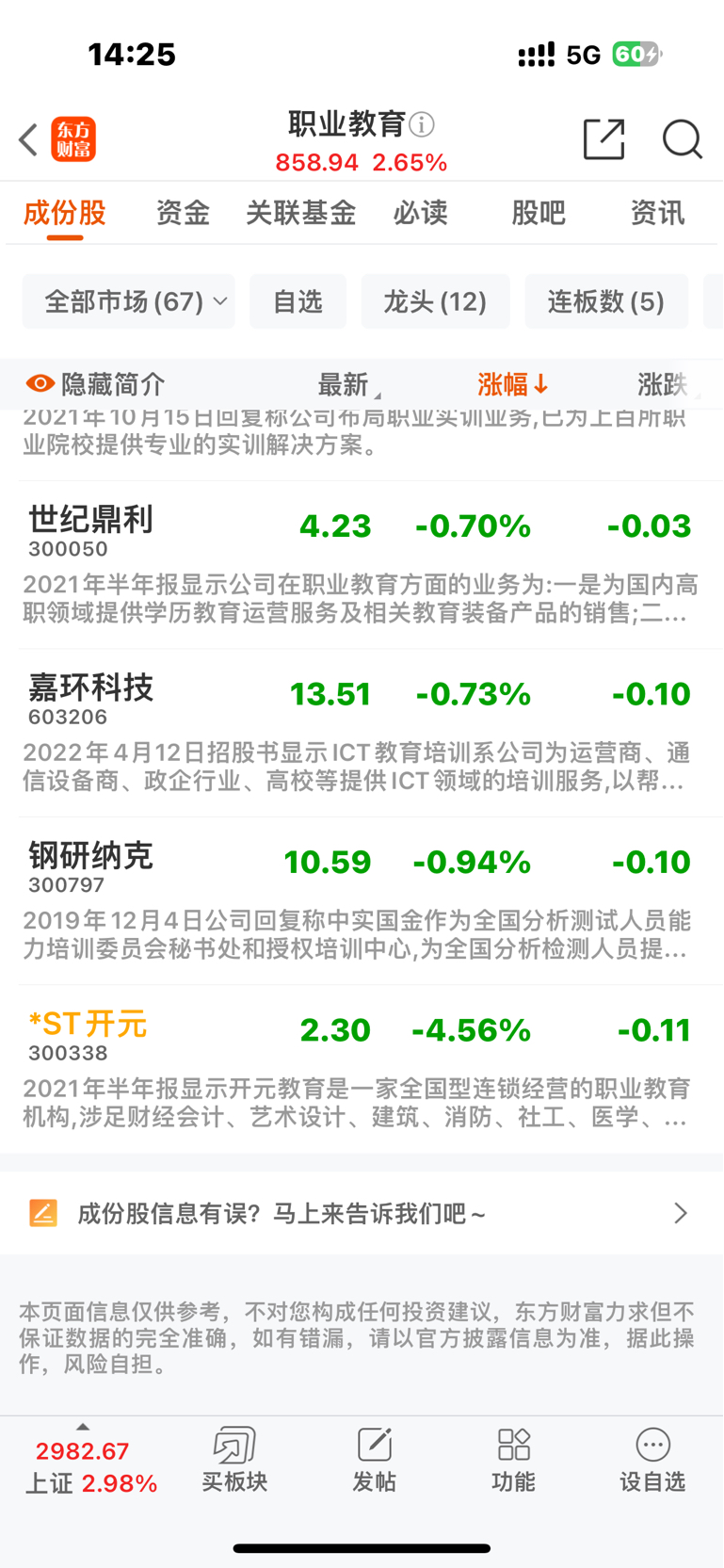Switch to the 资讯 tab

[x=657, y=214]
